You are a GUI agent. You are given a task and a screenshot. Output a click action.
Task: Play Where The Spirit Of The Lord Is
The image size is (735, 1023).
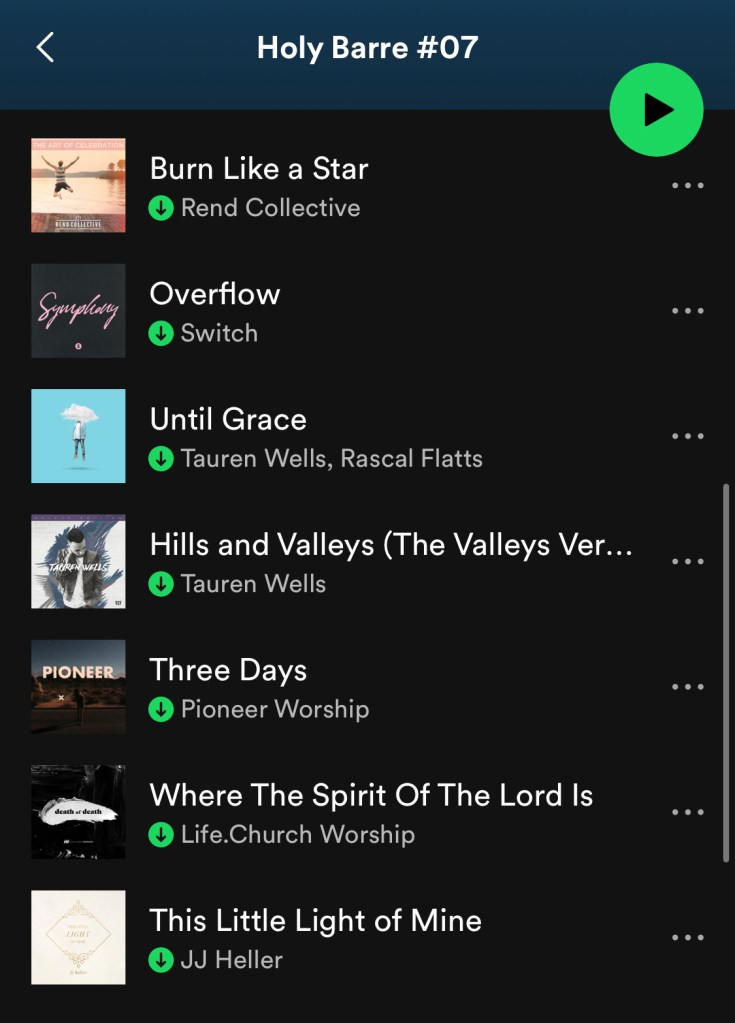coord(371,796)
